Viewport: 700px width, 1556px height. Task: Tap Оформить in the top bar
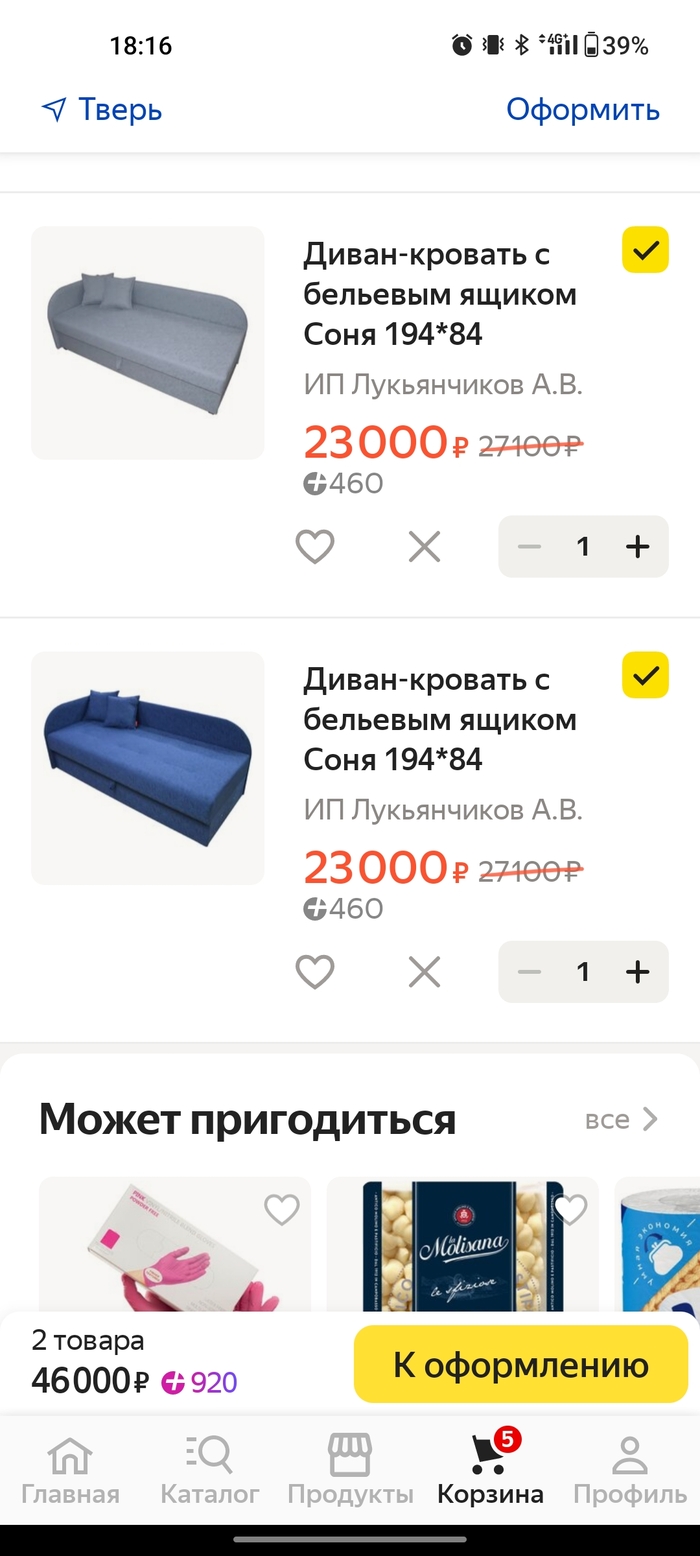click(x=582, y=109)
